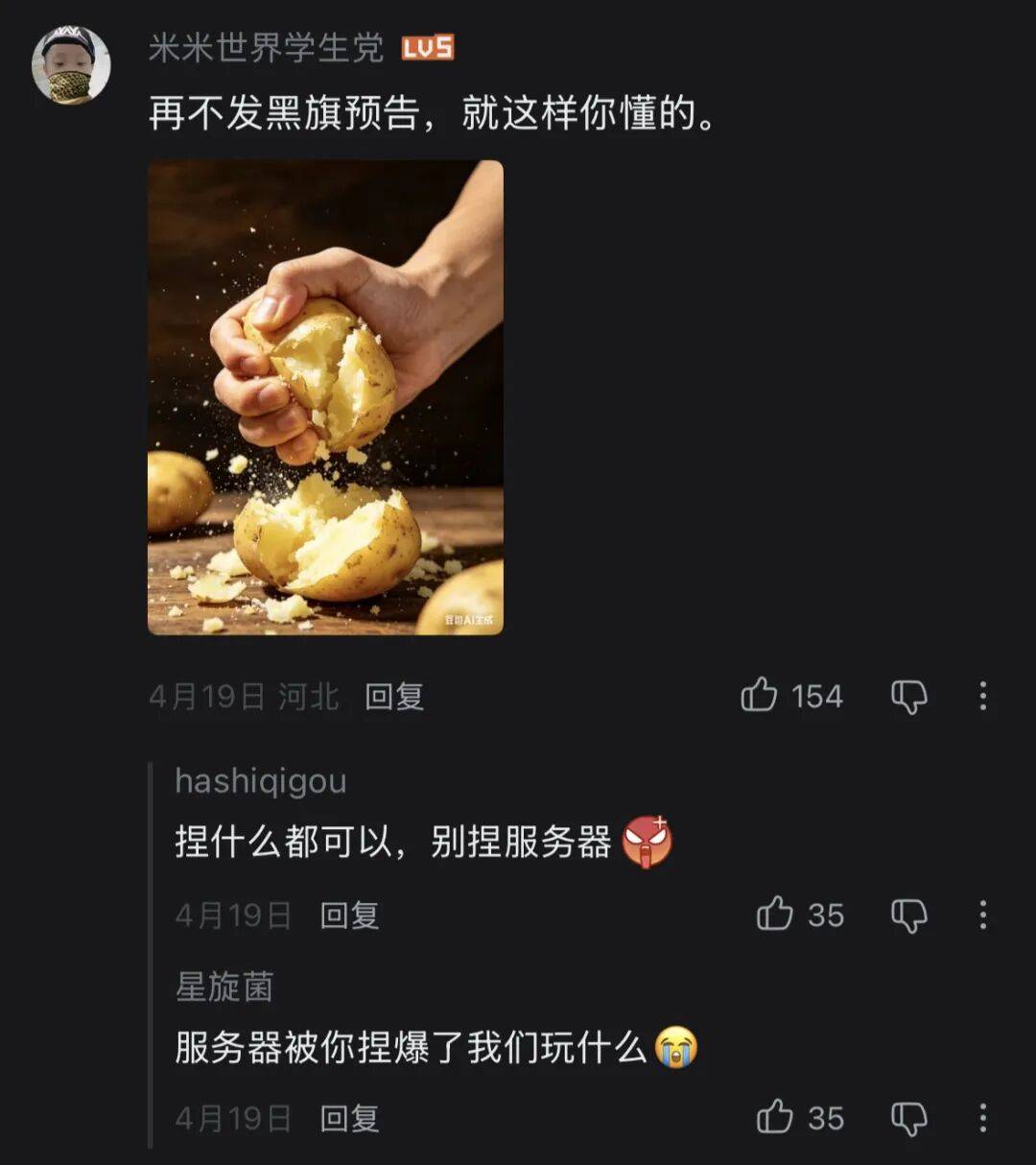1036x1165 pixels.
Task: Reply to hashiqigou's comment
Action: click(349, 915)
